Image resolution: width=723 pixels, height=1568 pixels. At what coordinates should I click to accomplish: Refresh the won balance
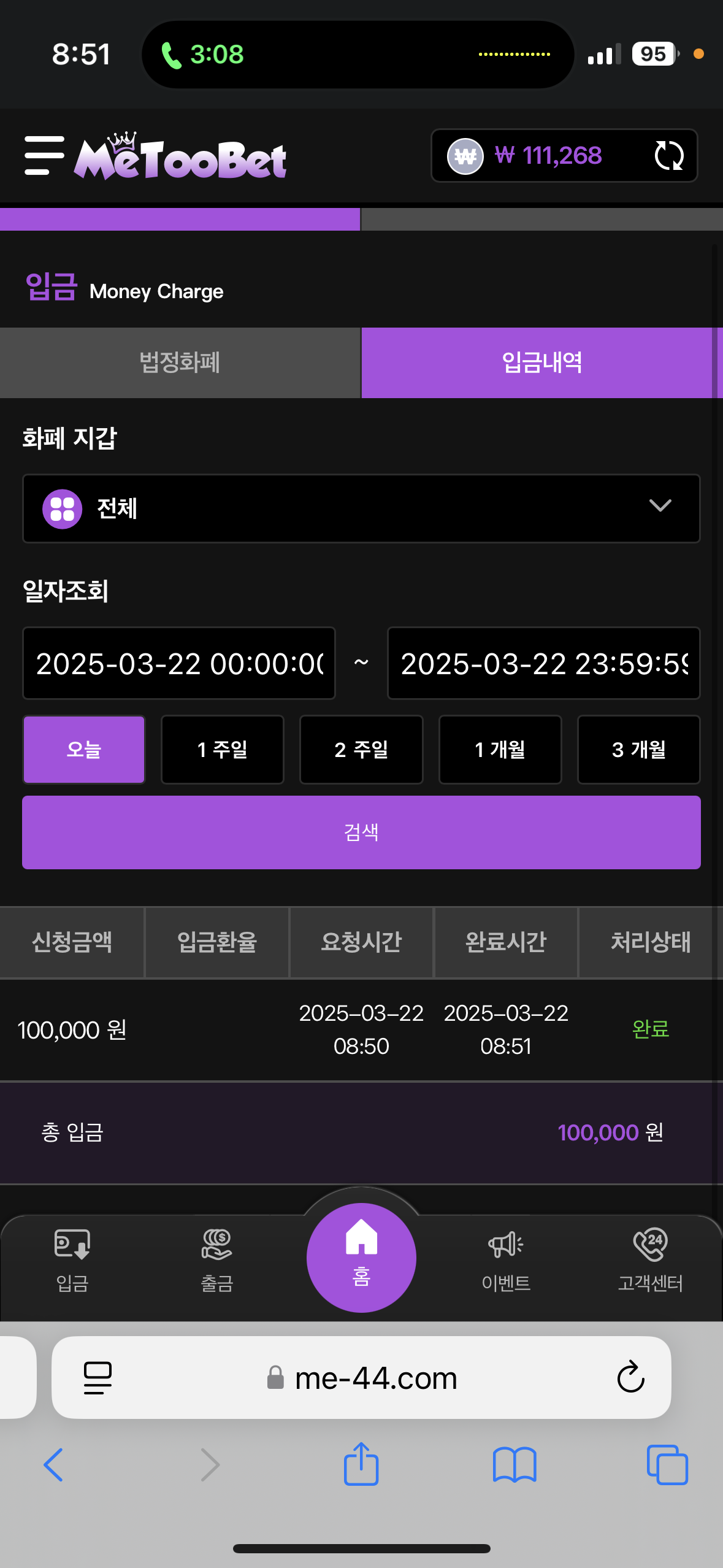pos(668,155)
